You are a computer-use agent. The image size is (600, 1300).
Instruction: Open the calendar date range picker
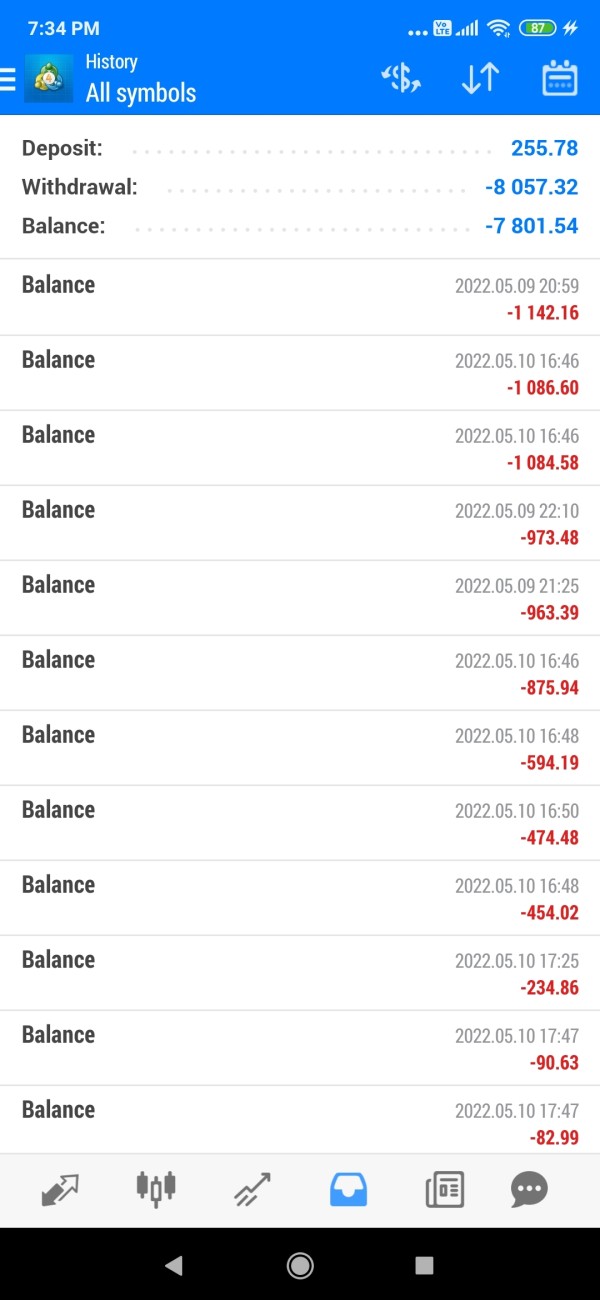point(560,79)
